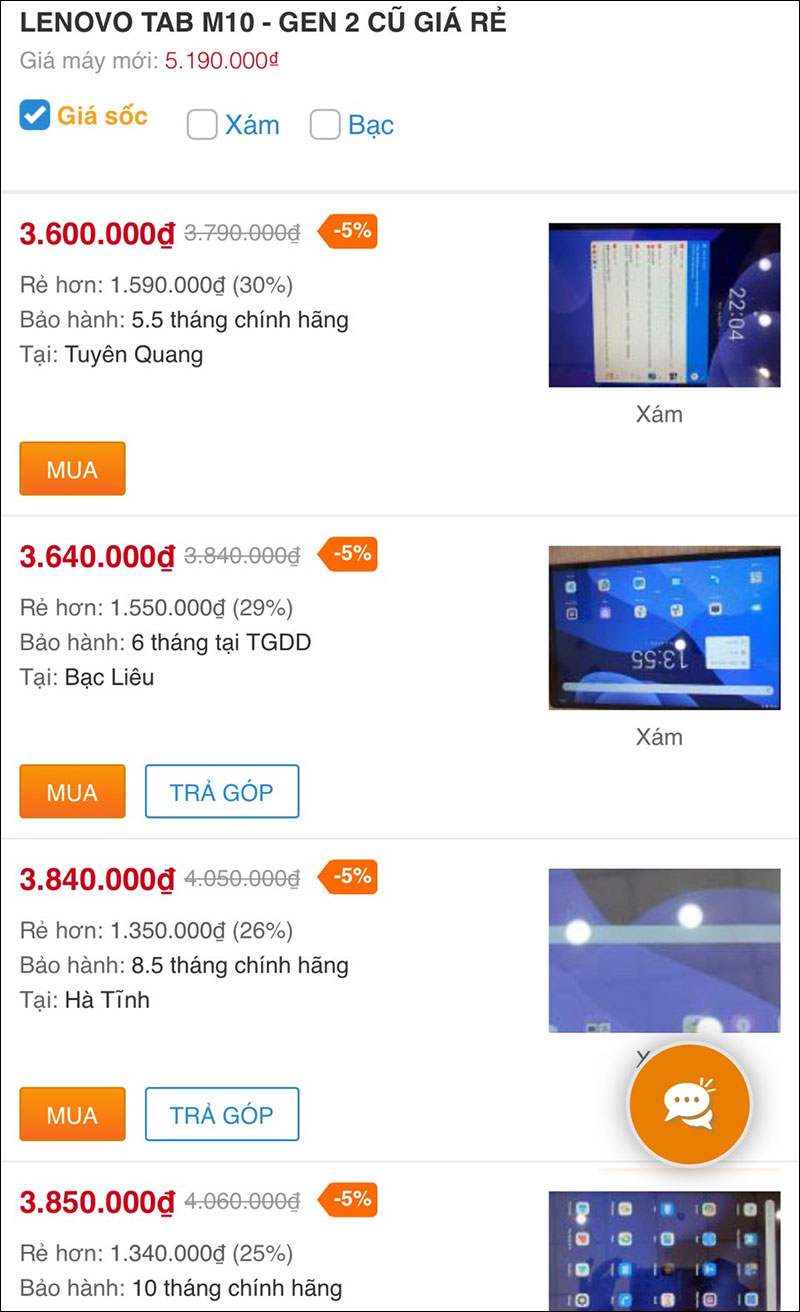
Task: Open the Bạc Liêu tablet thumbnail
Action: click(x=662, y=627)
